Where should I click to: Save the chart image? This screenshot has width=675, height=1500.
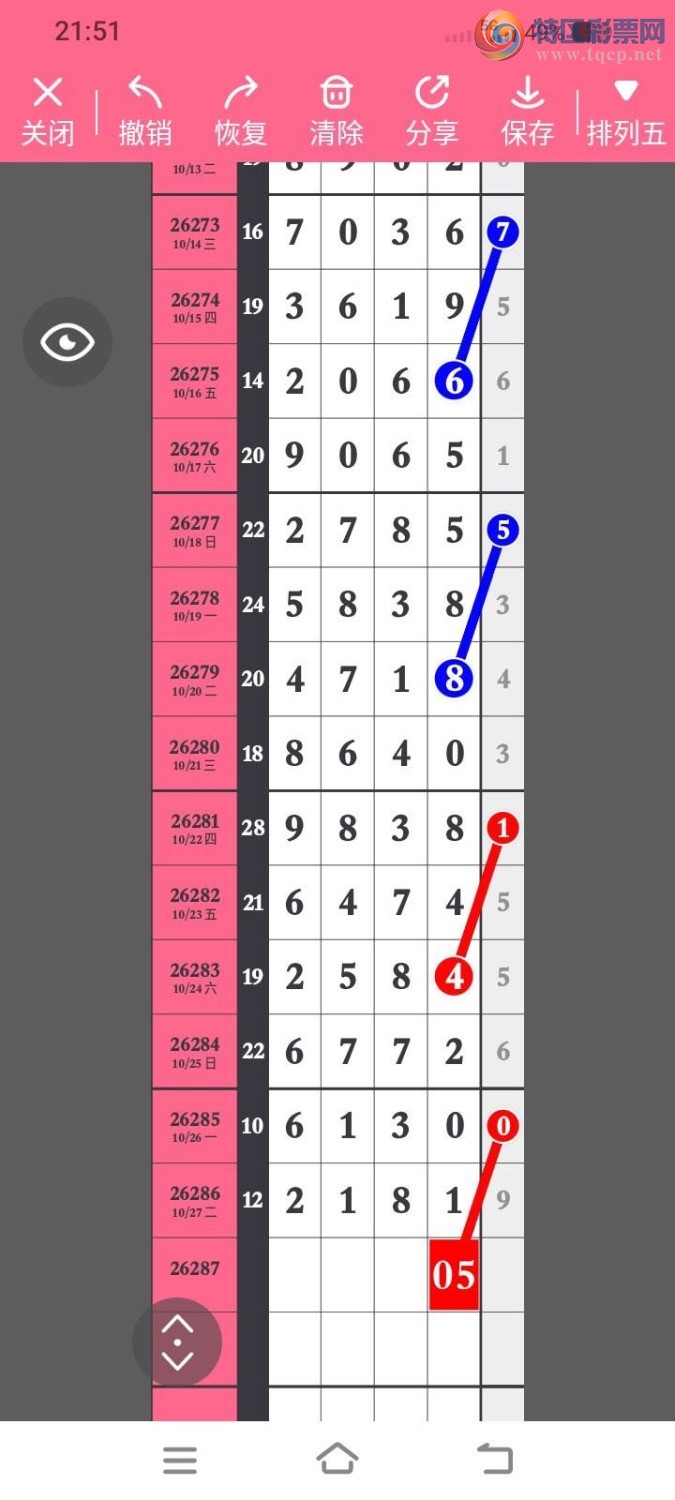(x=527, y=111)
